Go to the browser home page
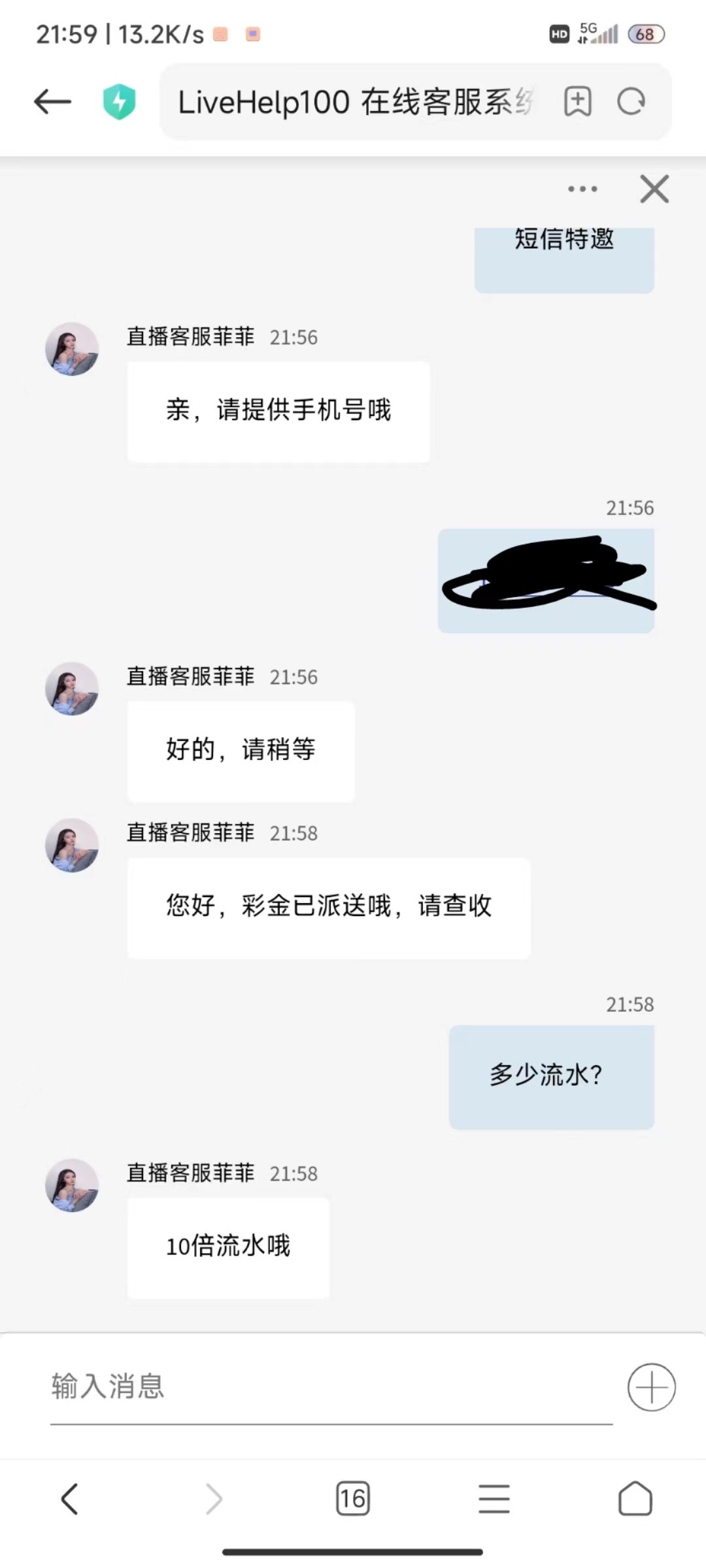706x1568 pixels. pyautogui.click(x=635, y=1498)
